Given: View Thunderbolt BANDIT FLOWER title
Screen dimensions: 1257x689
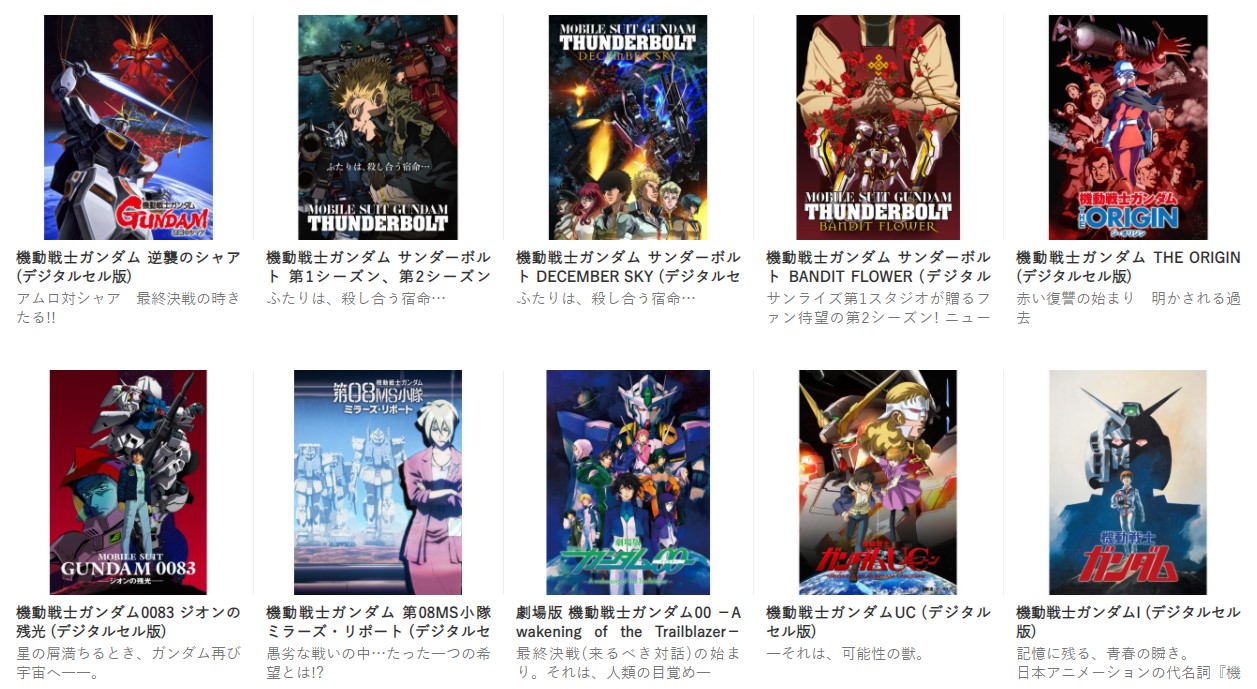Looking at the screenshot, I should pyautogui.click(x=878, y=266).
